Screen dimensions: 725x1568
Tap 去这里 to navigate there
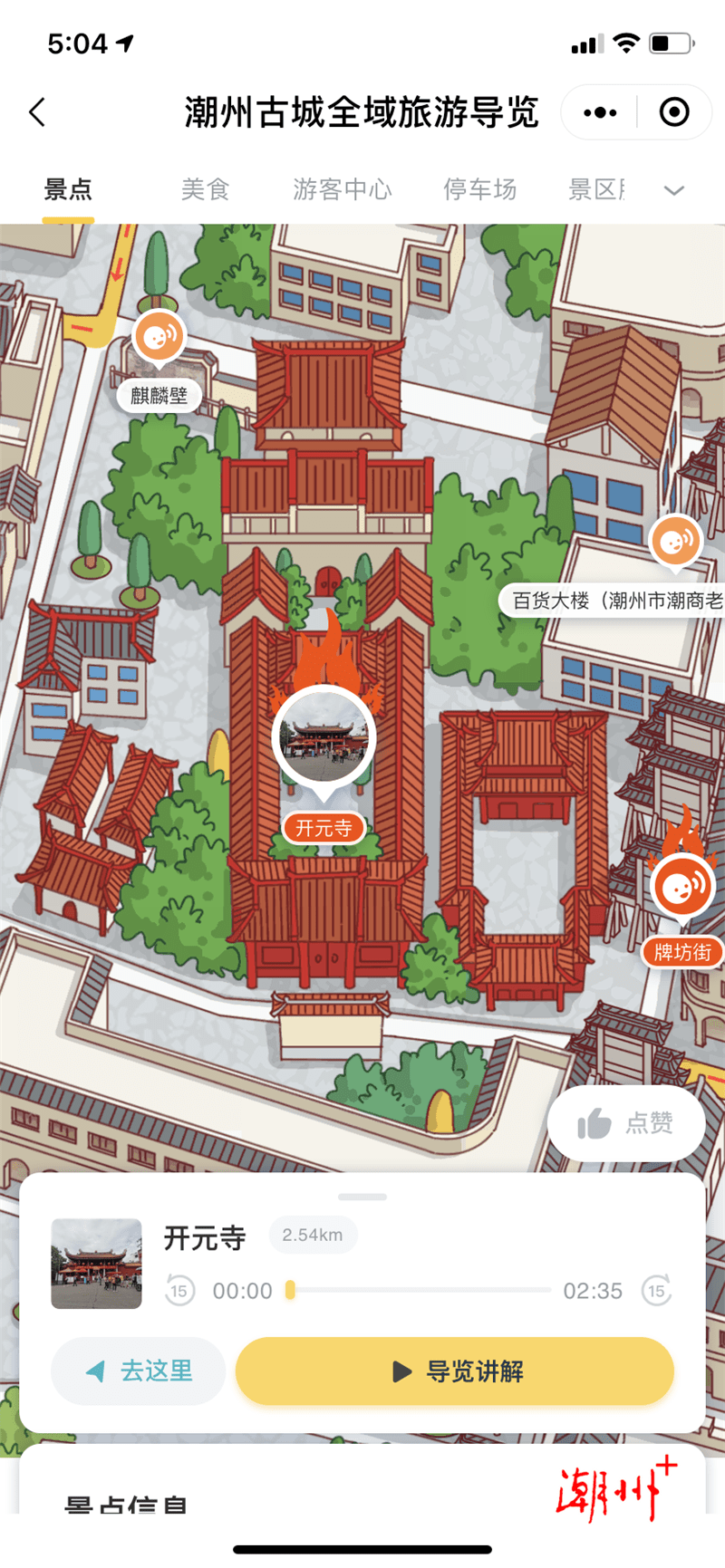tap(137, 1371)
